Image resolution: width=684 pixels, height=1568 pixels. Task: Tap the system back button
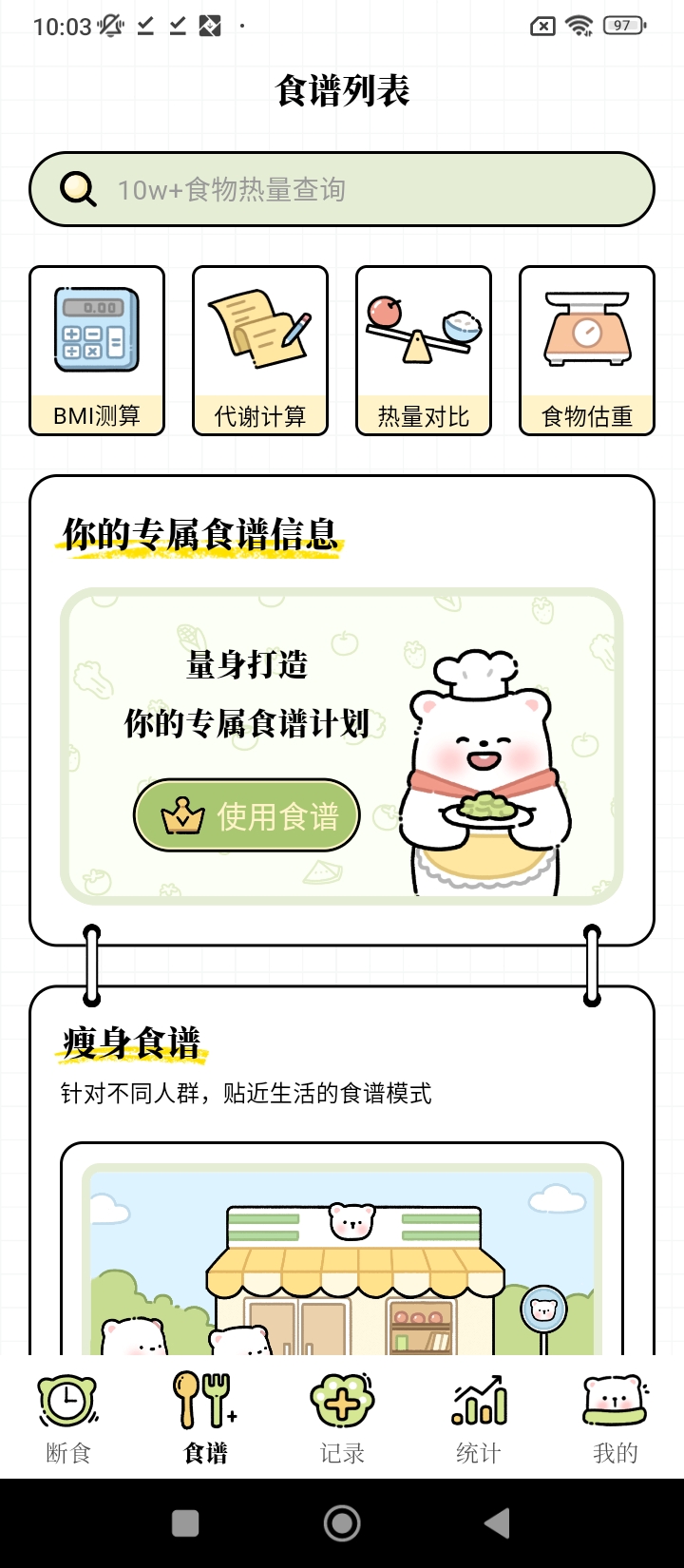[x=497, y=1523]
